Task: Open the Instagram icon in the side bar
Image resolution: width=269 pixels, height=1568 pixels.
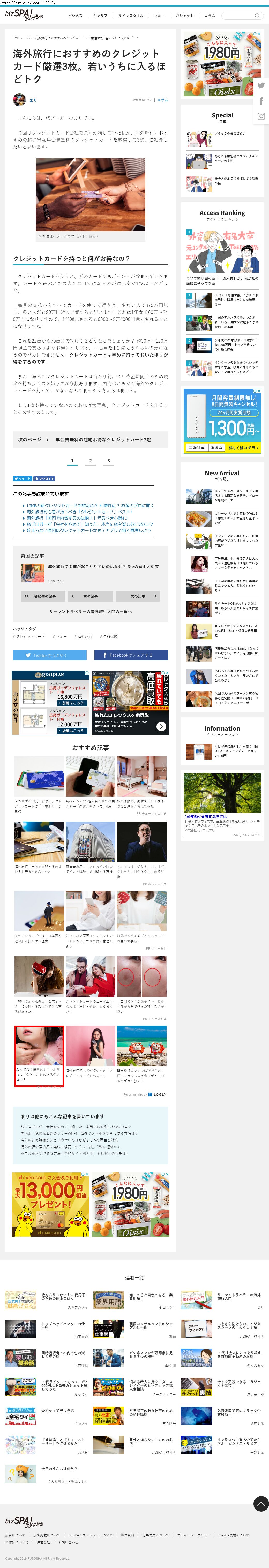Action: [261, 116]
